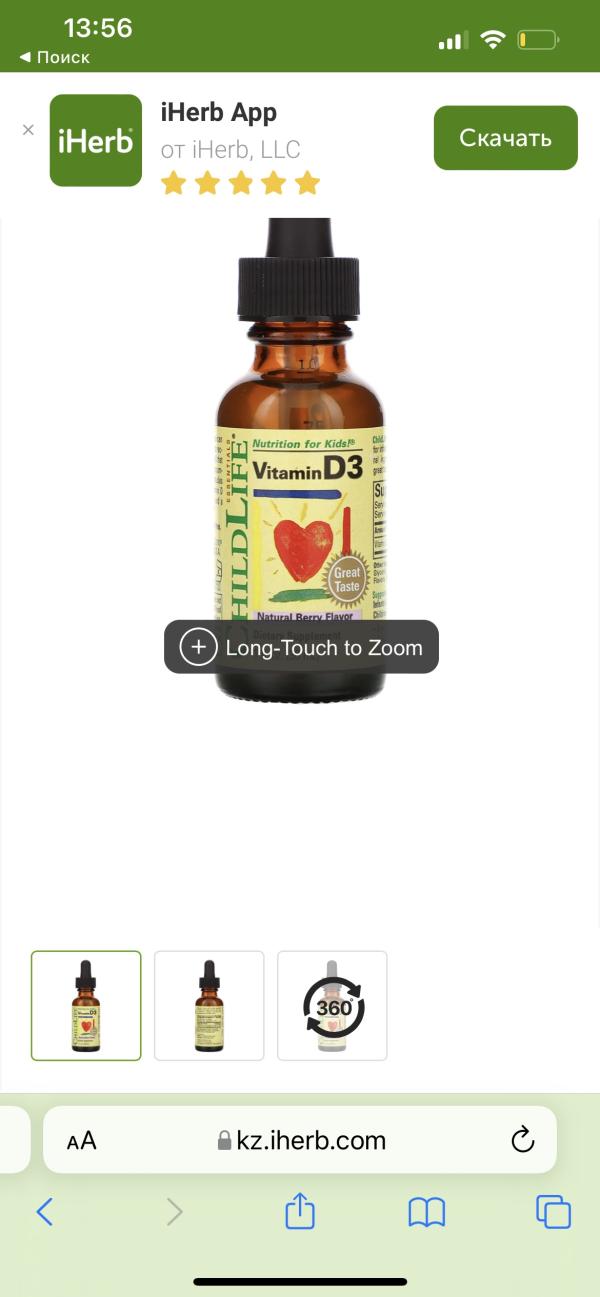This screenshot has height=1297, width=600.
Task: Go back in Safari
Action: [45, 1212]
